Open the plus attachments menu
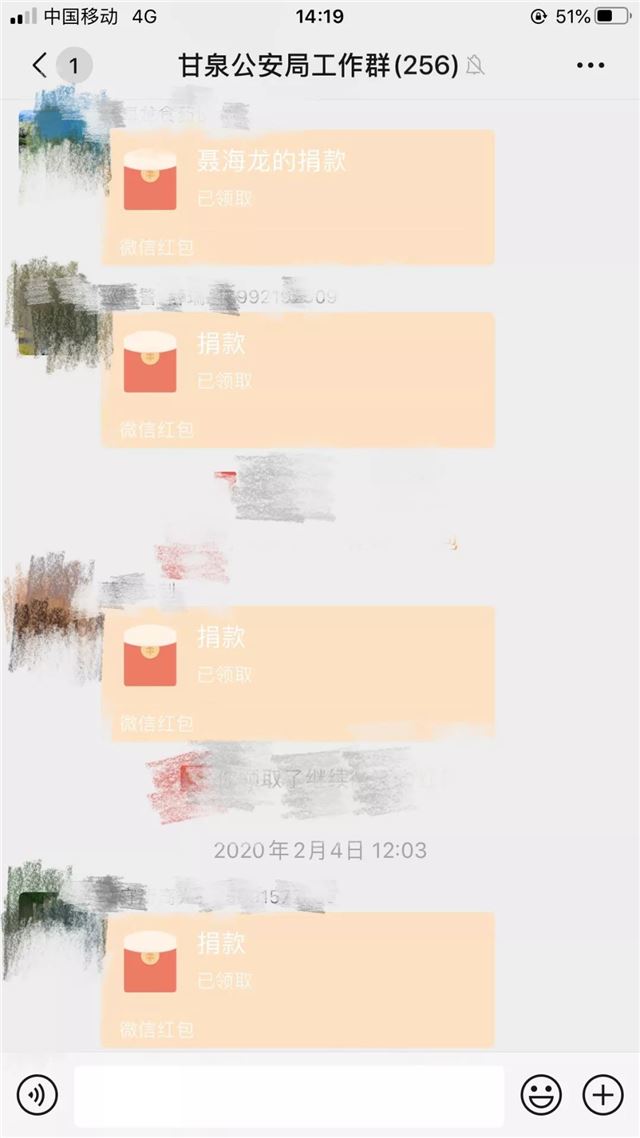The width and height of the screenshot is (640, 1138). [x=603, y=1096]
